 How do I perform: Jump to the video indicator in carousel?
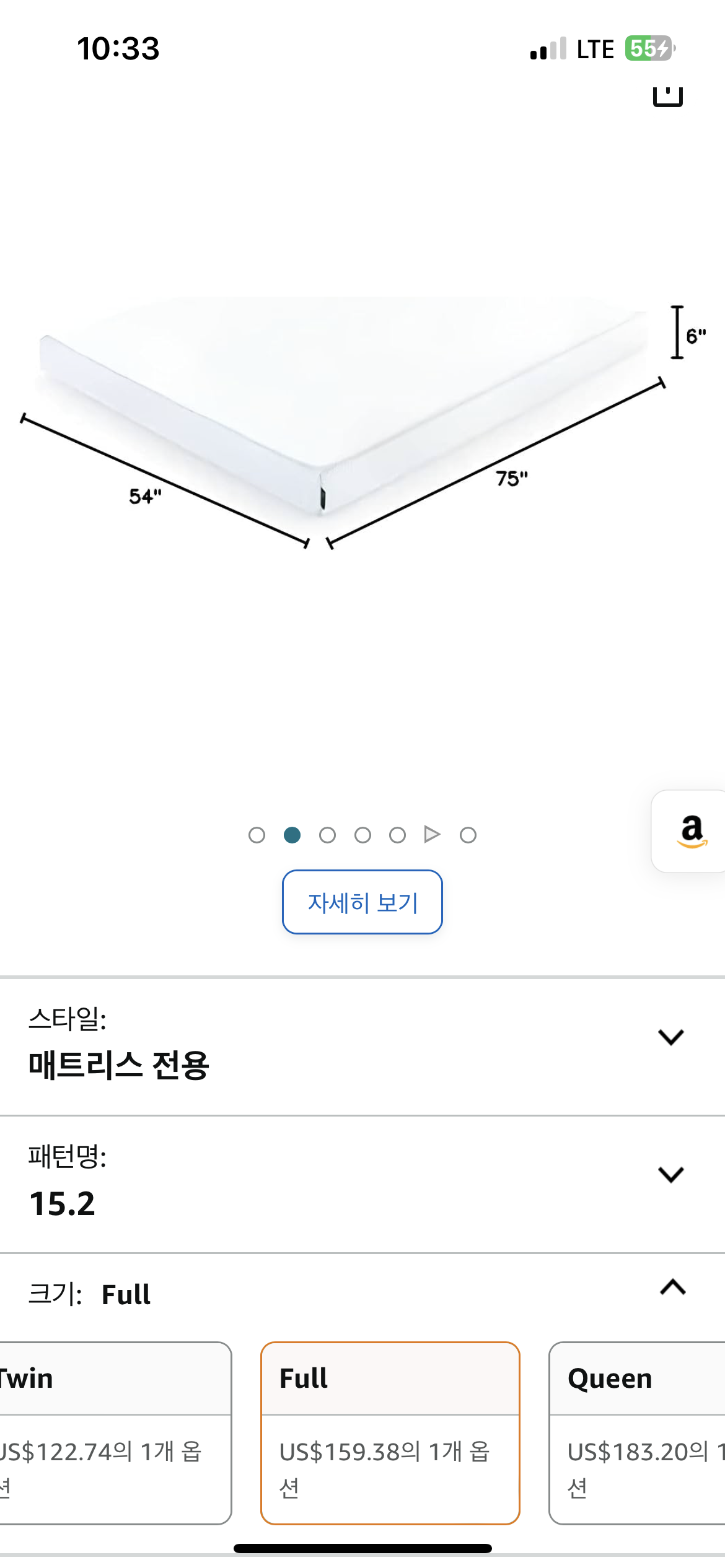432,835
